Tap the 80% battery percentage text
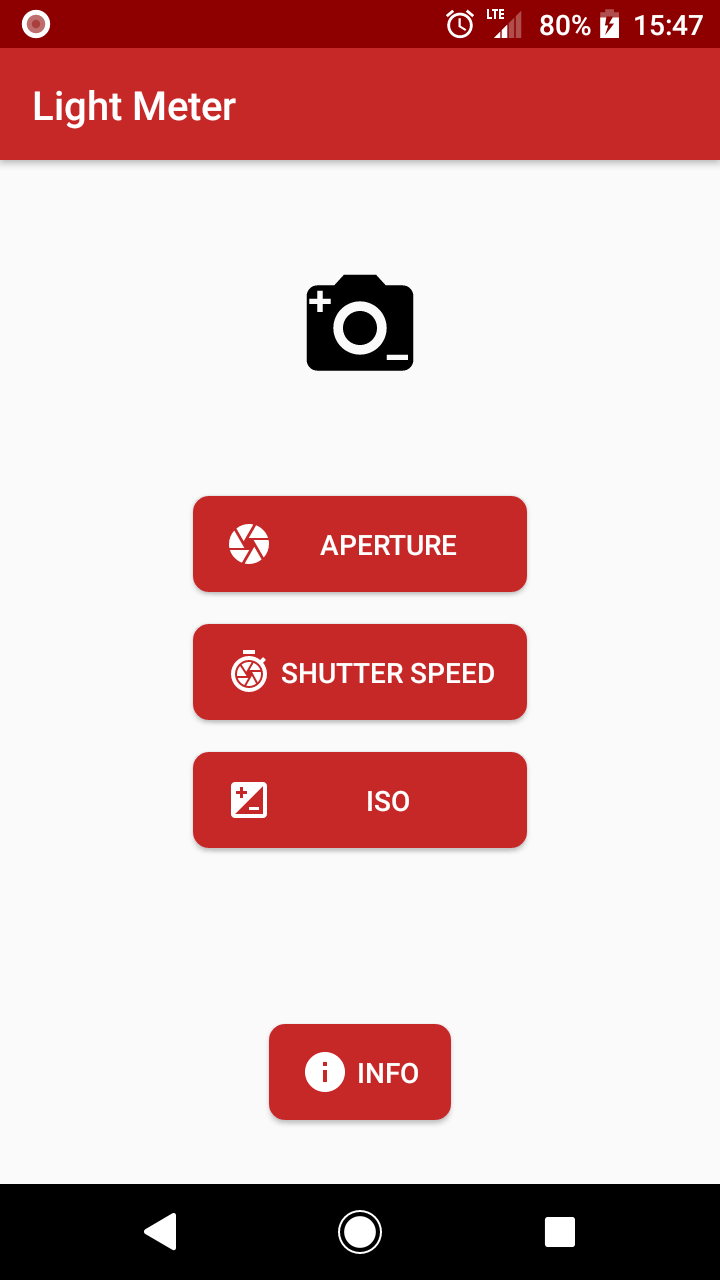Viewport: 720px width, 1280px height. (x=560, y=24)
